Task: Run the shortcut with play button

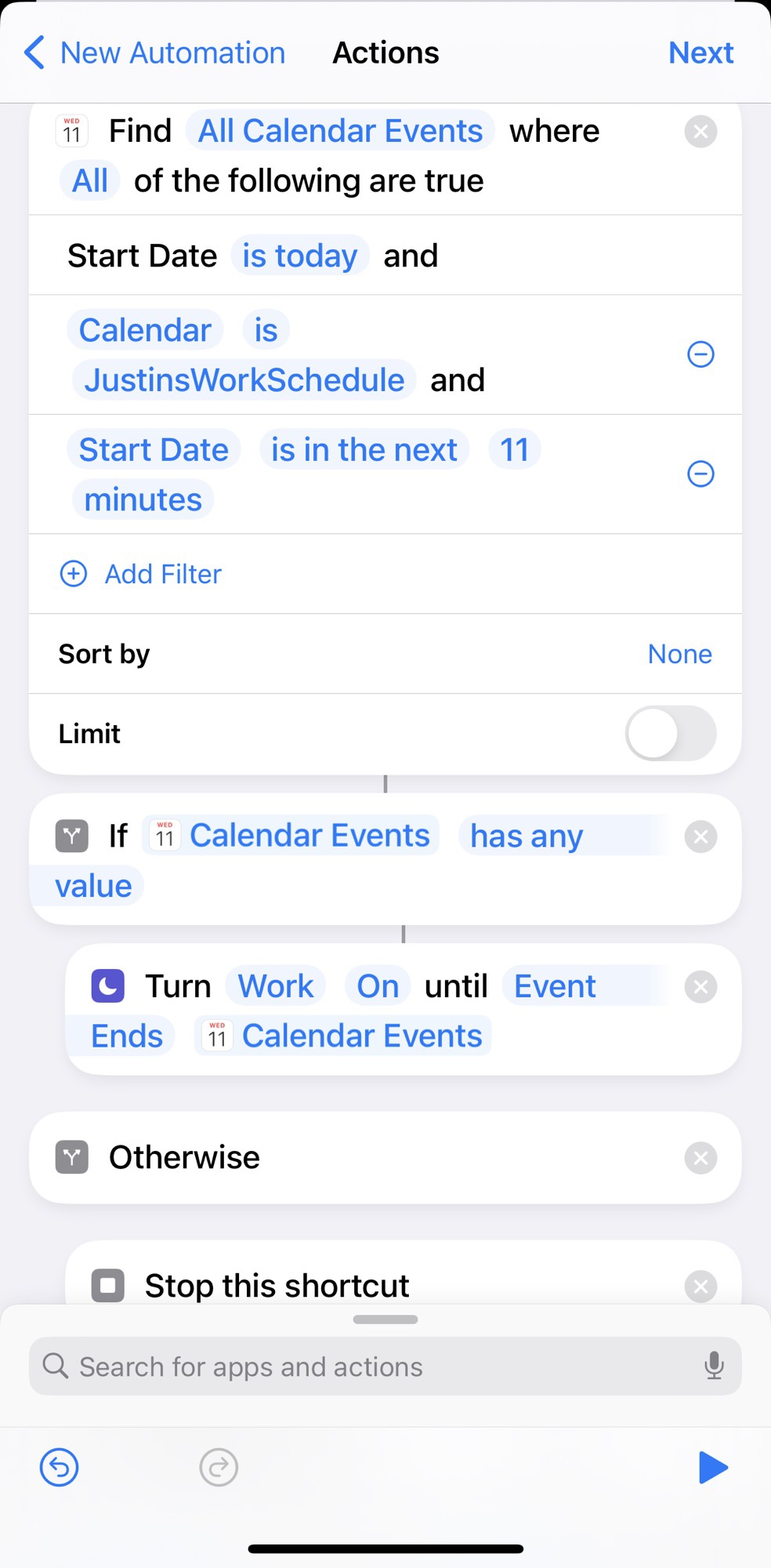Action: 712,1467
